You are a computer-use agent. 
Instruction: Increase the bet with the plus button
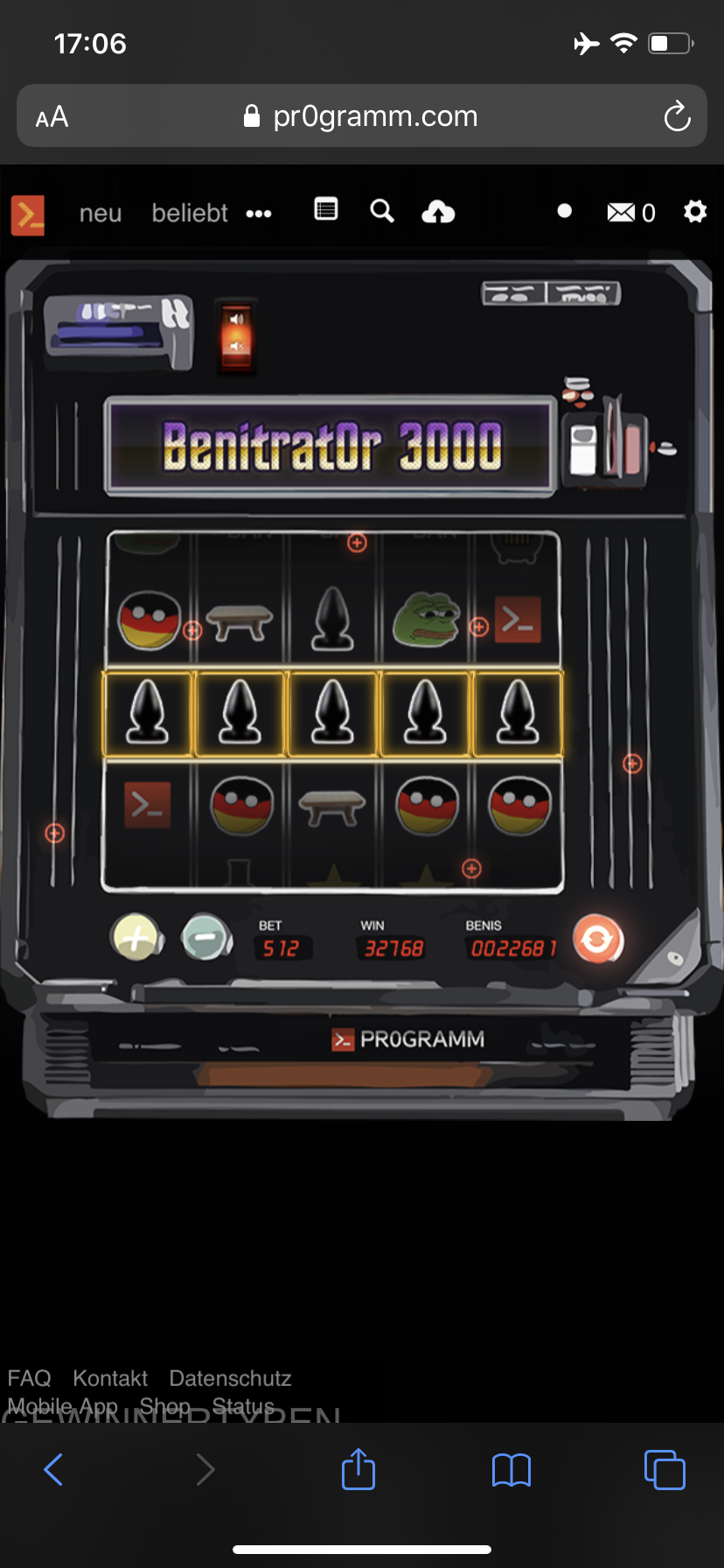coord(136,937)
